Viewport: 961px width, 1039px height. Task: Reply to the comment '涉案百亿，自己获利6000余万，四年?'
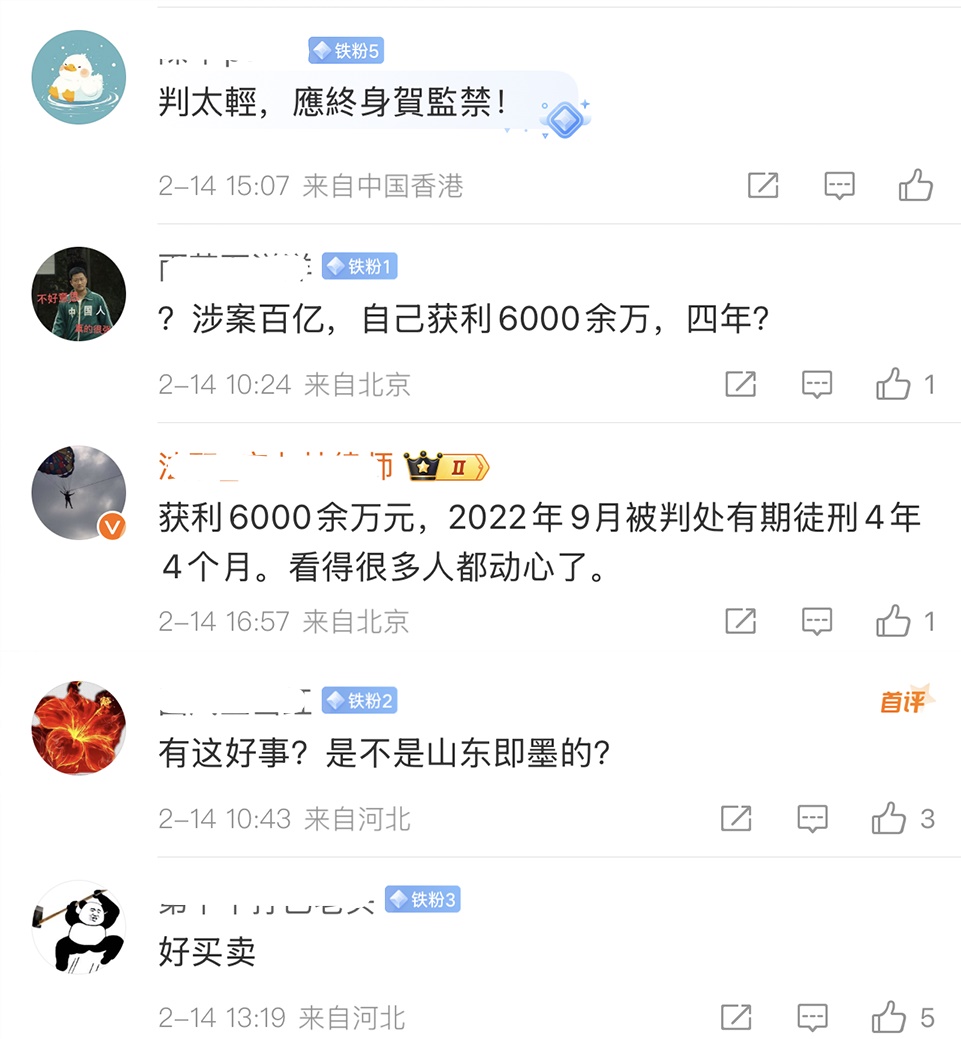click(817, 384)
